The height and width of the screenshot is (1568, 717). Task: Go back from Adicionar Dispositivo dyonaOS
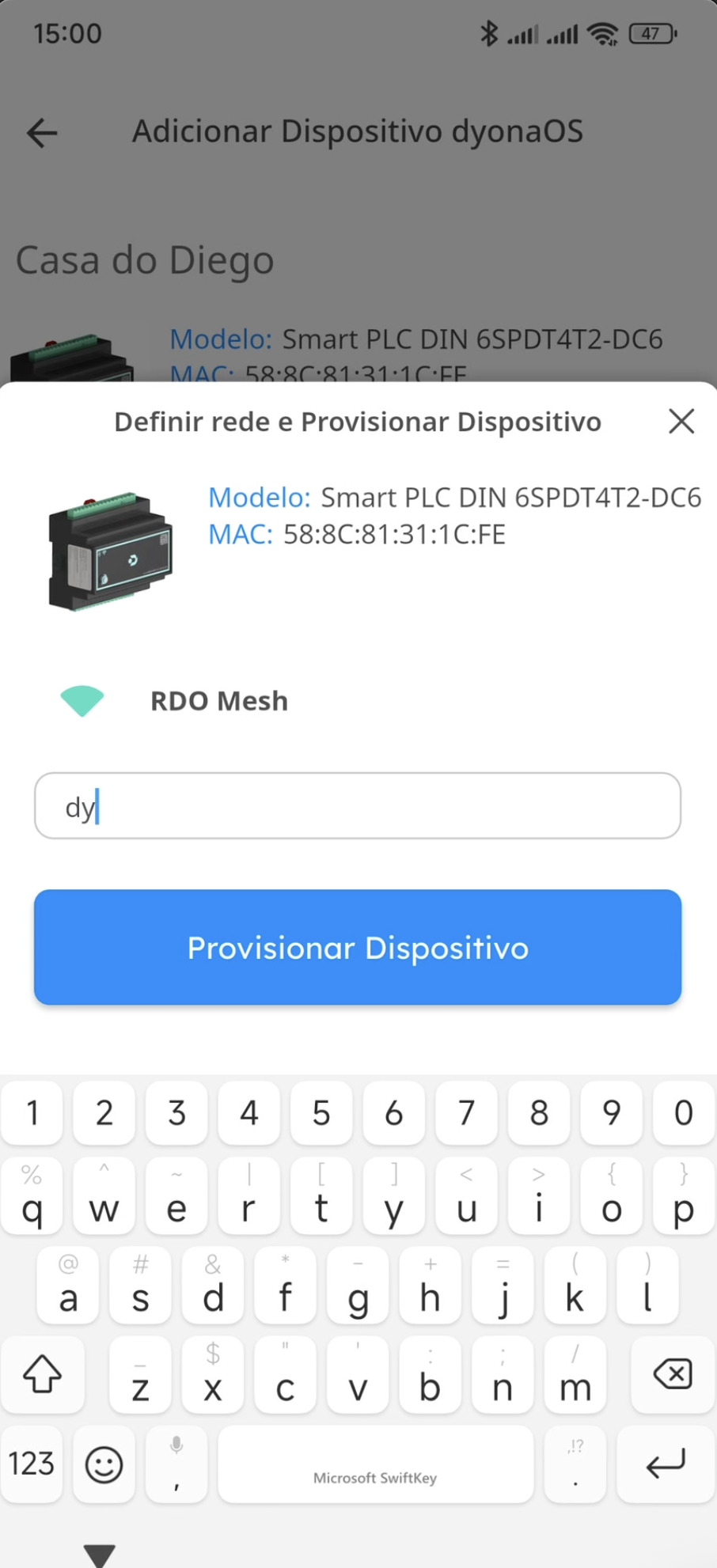pyautogui.click(x=42, y=132)
